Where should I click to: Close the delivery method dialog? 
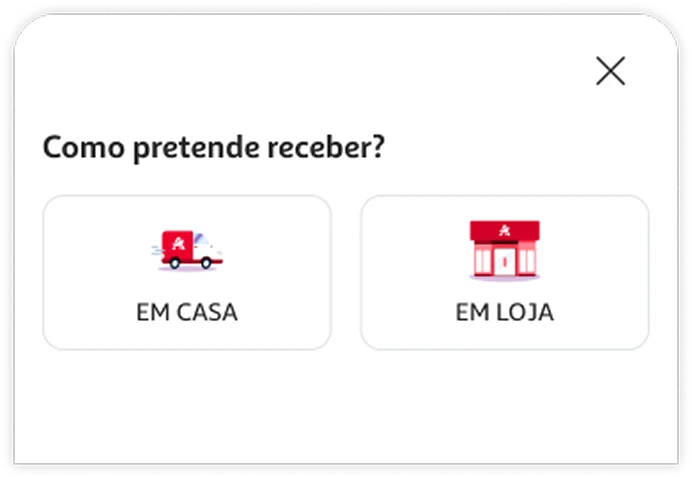[610, 71]
